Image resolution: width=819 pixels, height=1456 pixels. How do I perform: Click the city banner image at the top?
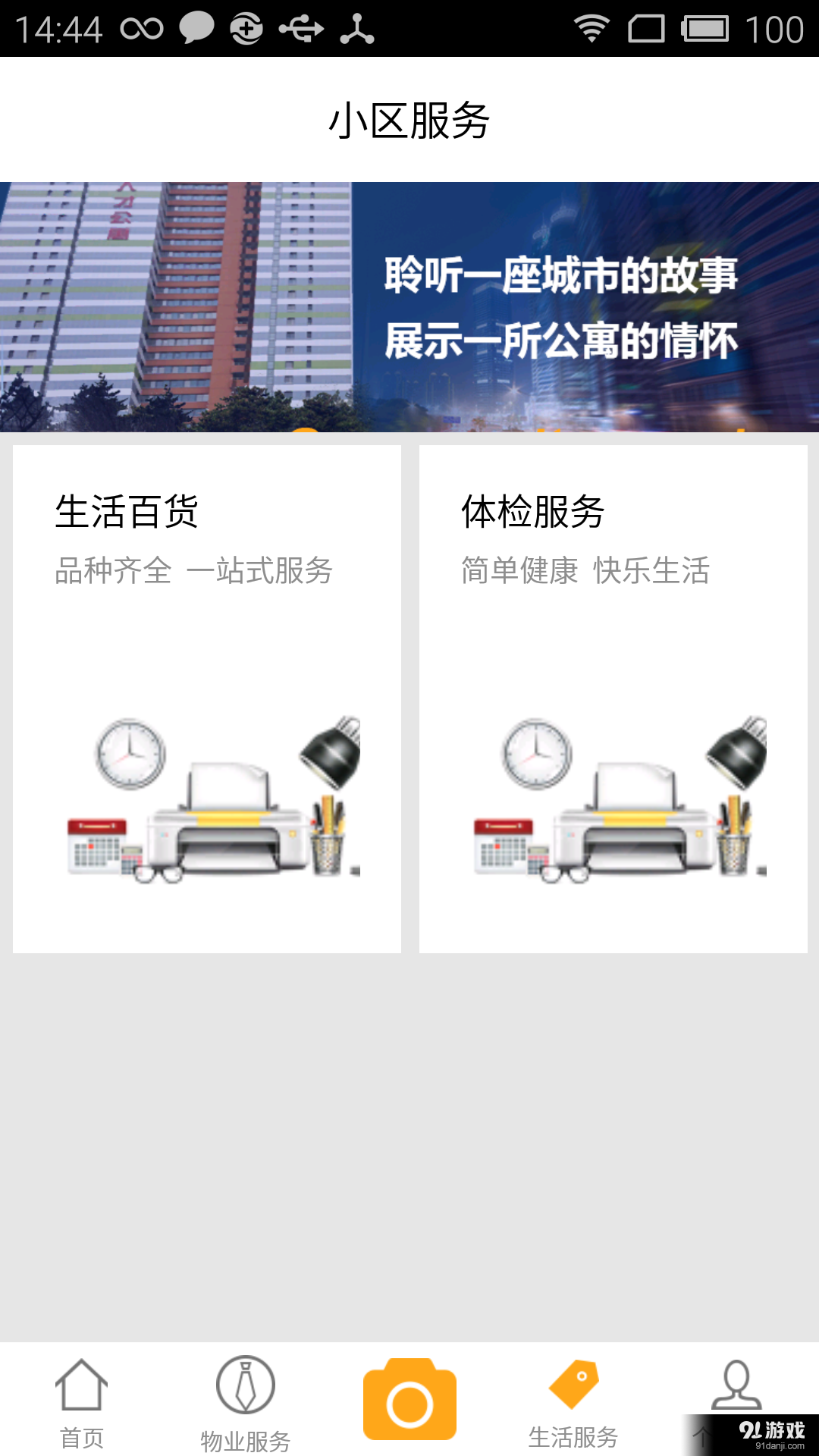tap(409, 303)
